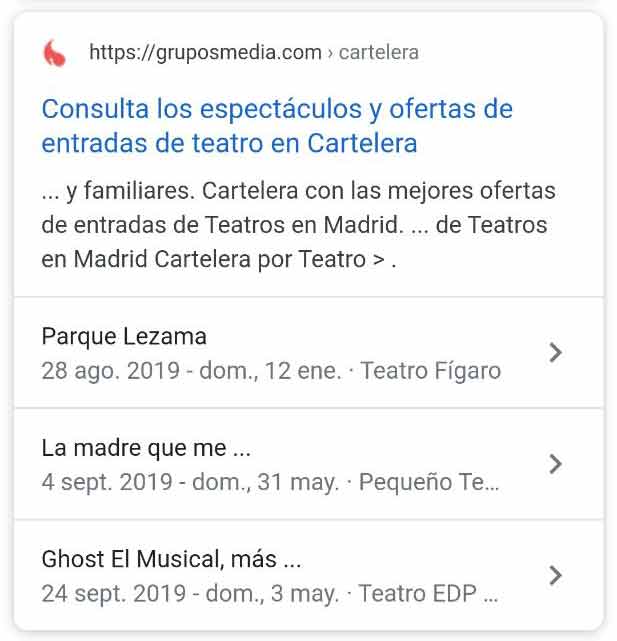Open the Parque Lezama event row
This screenshot has height=641, width=617.
pos(300,353)
